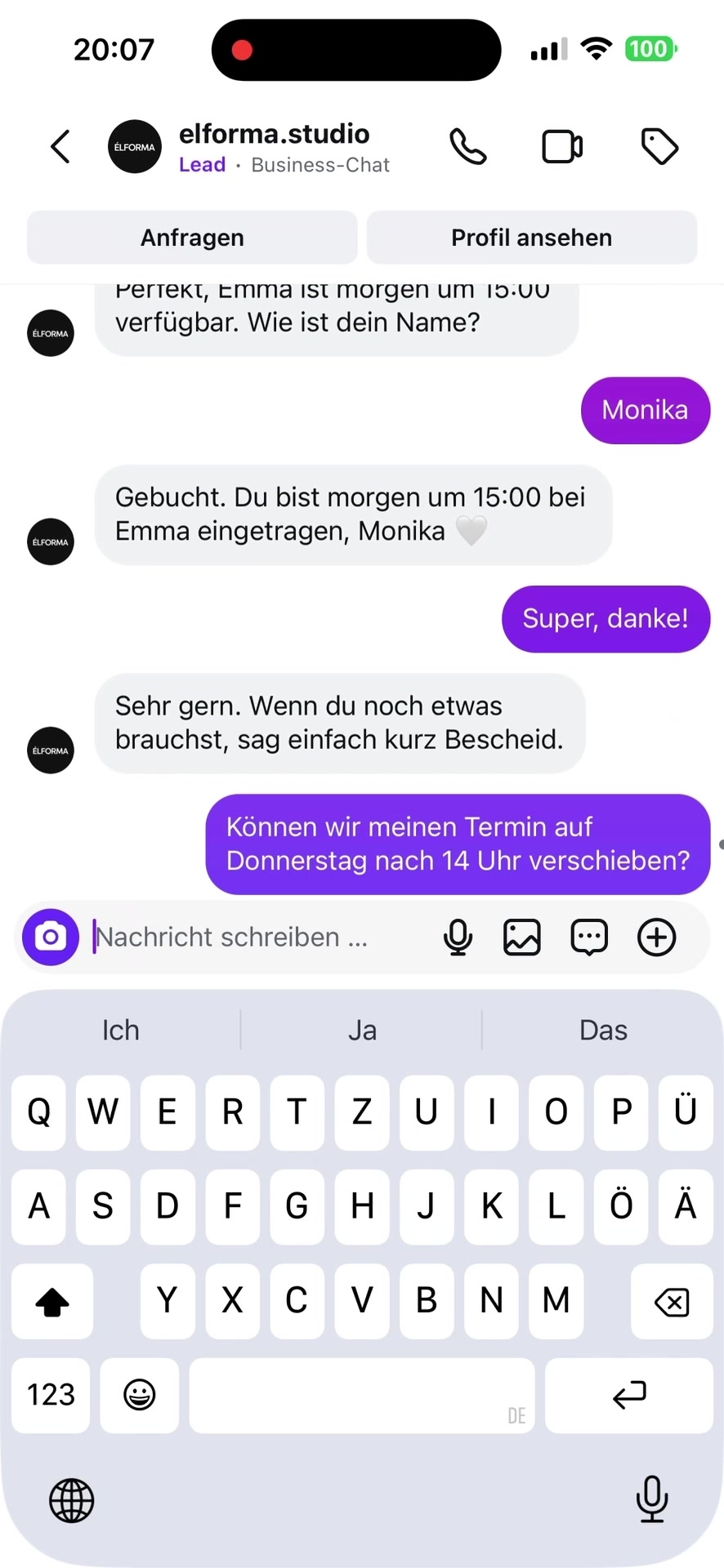Open the Anfragen button

(192, 238)
